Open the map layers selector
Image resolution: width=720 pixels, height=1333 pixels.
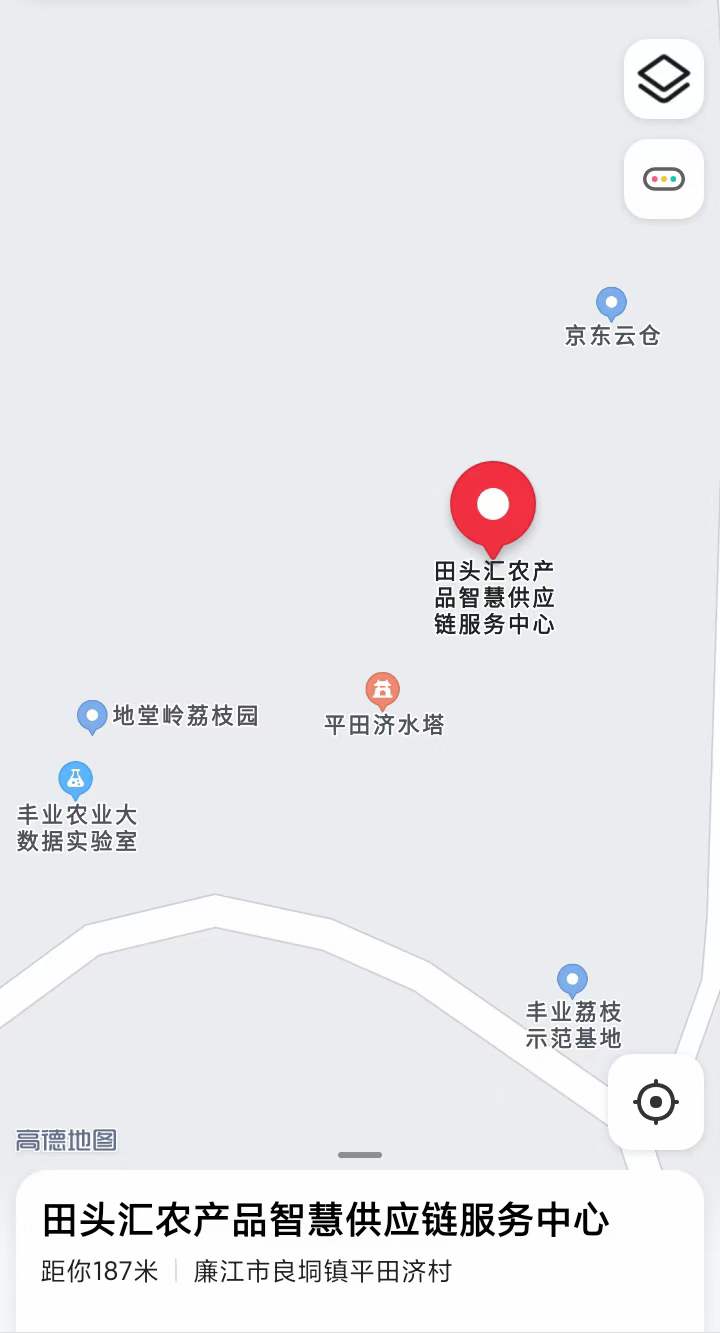(664, 79)
